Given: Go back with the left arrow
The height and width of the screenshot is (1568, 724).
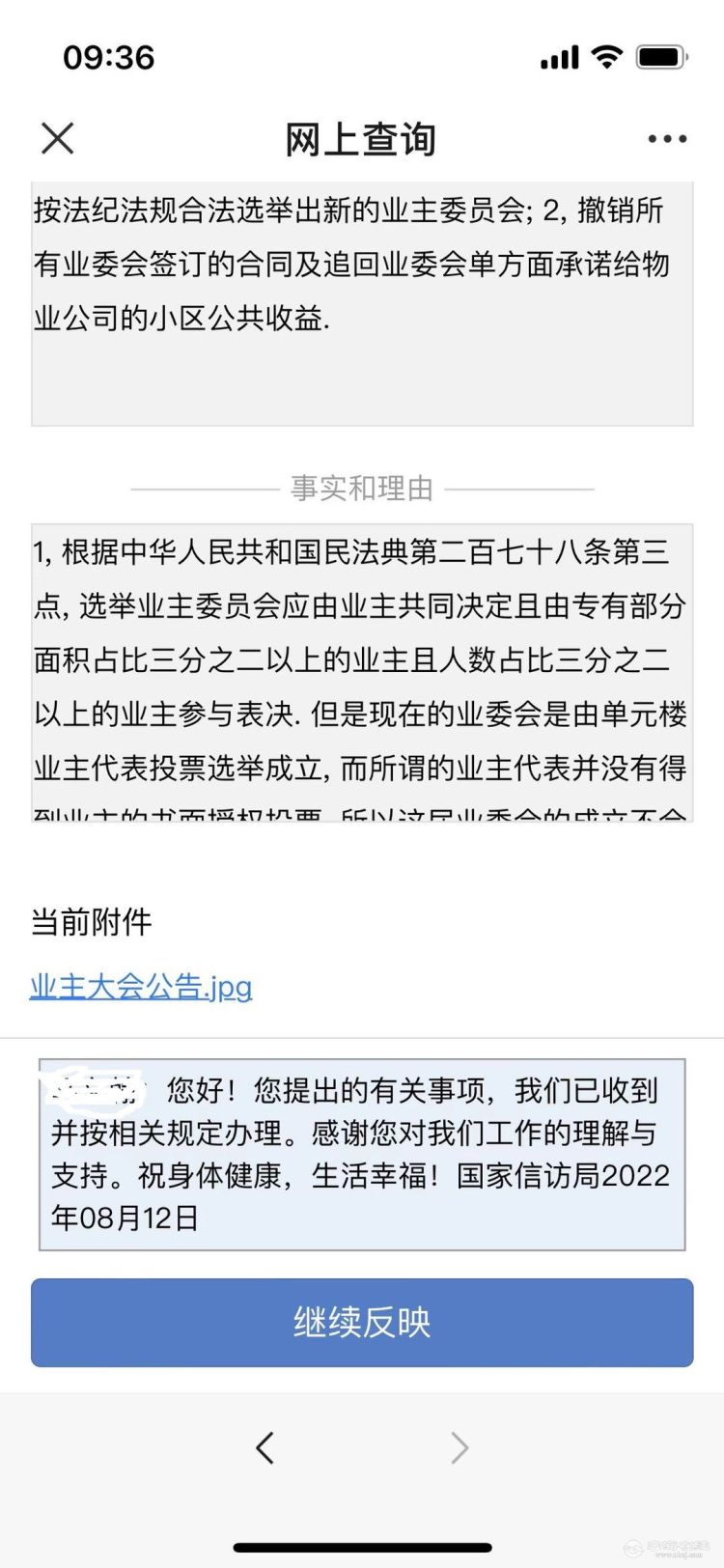Looking at the screenshot, I should (x=265, y=1447).
